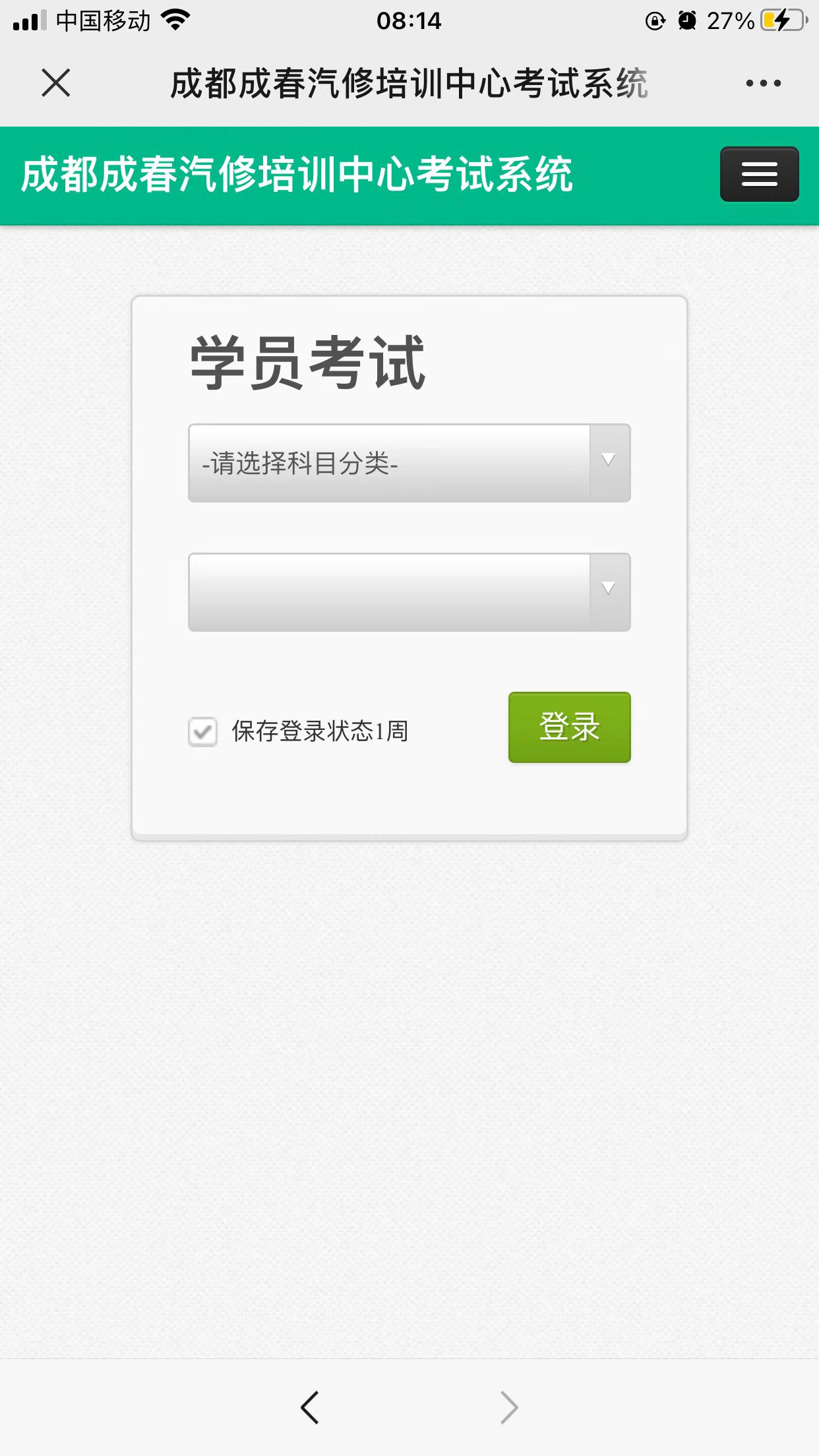
Task: Toggle the 保存登录状态1周 checkbox
Action: point(202,731)
